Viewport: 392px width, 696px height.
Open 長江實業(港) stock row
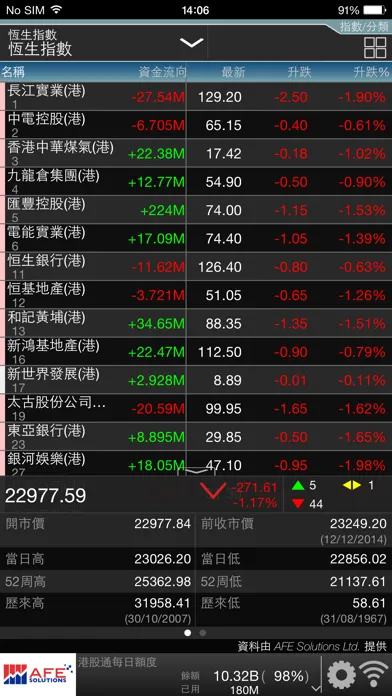coord(196,96)
